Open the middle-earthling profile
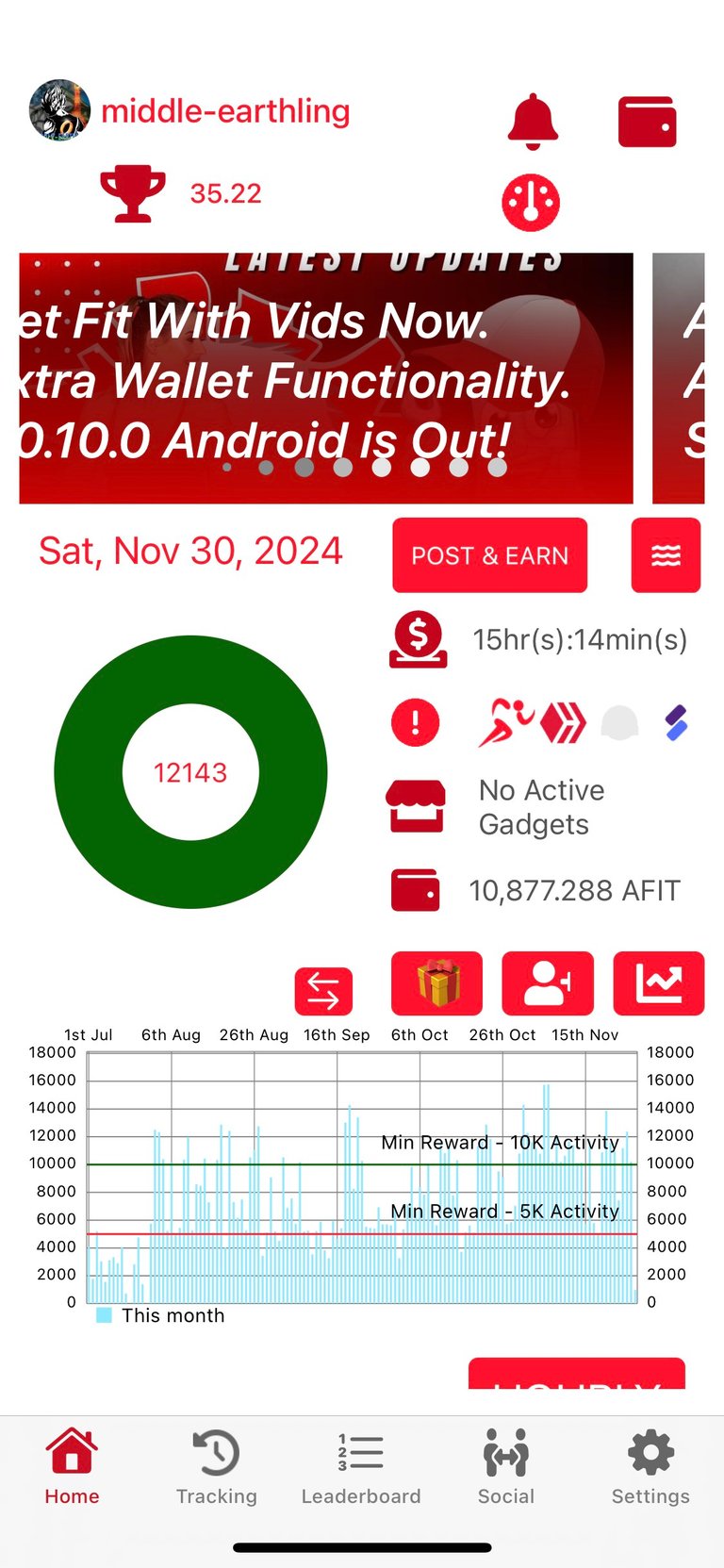This screenshot has height=1568, width=724. [225, 111]
